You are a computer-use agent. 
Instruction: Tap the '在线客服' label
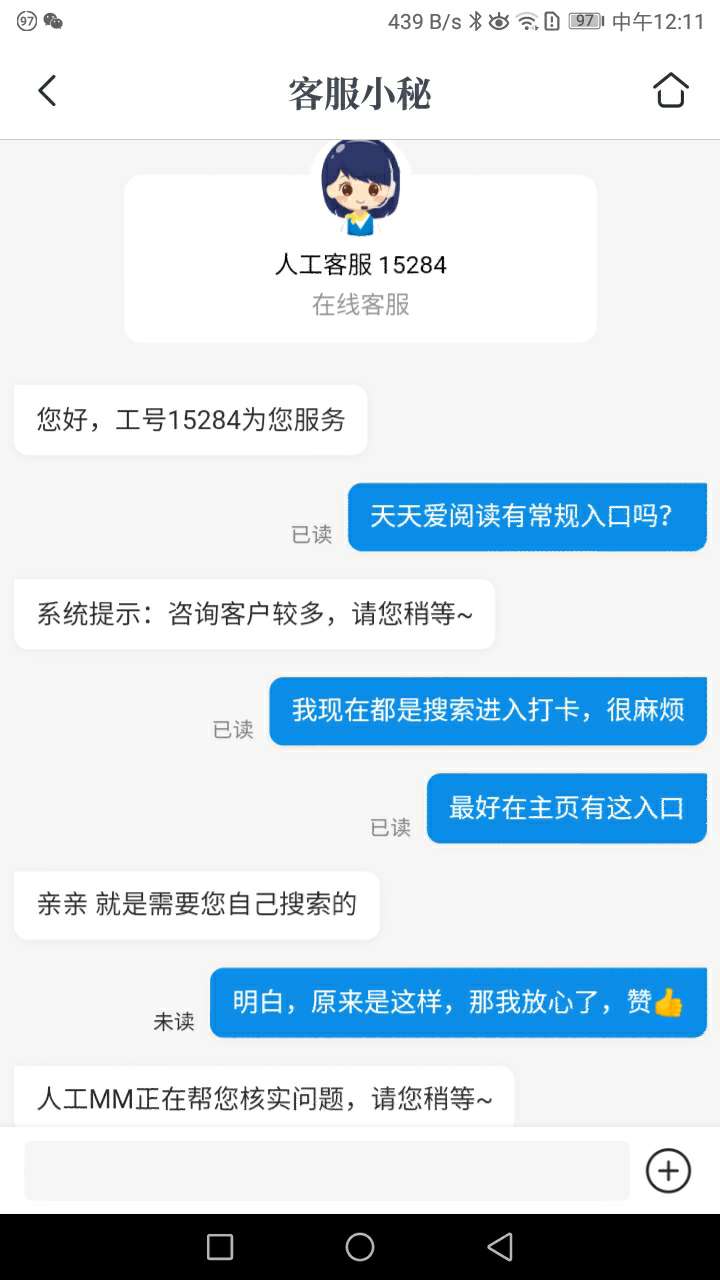click(x=360, y=305)
